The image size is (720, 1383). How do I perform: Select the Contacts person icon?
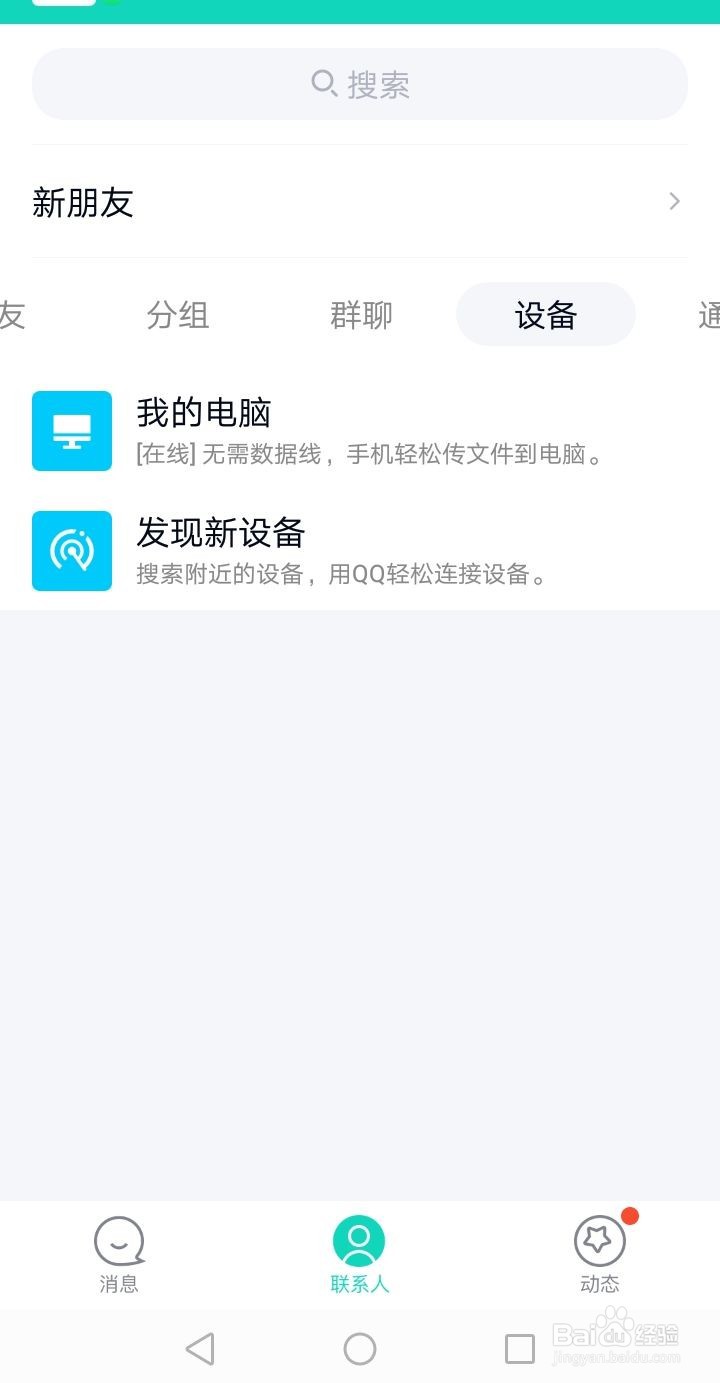(359, 1240)
